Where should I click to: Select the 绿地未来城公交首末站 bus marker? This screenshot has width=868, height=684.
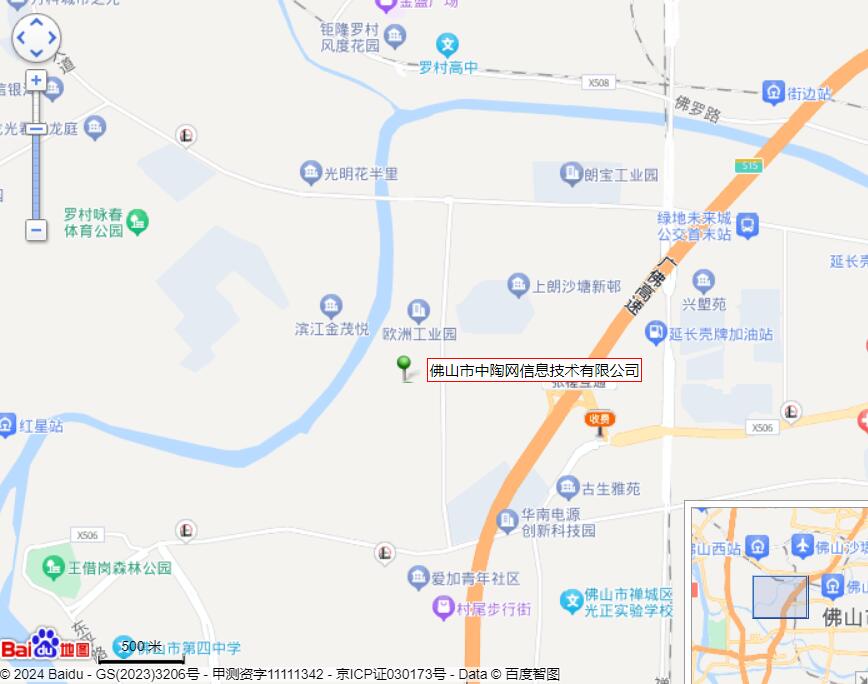(746, 226)
